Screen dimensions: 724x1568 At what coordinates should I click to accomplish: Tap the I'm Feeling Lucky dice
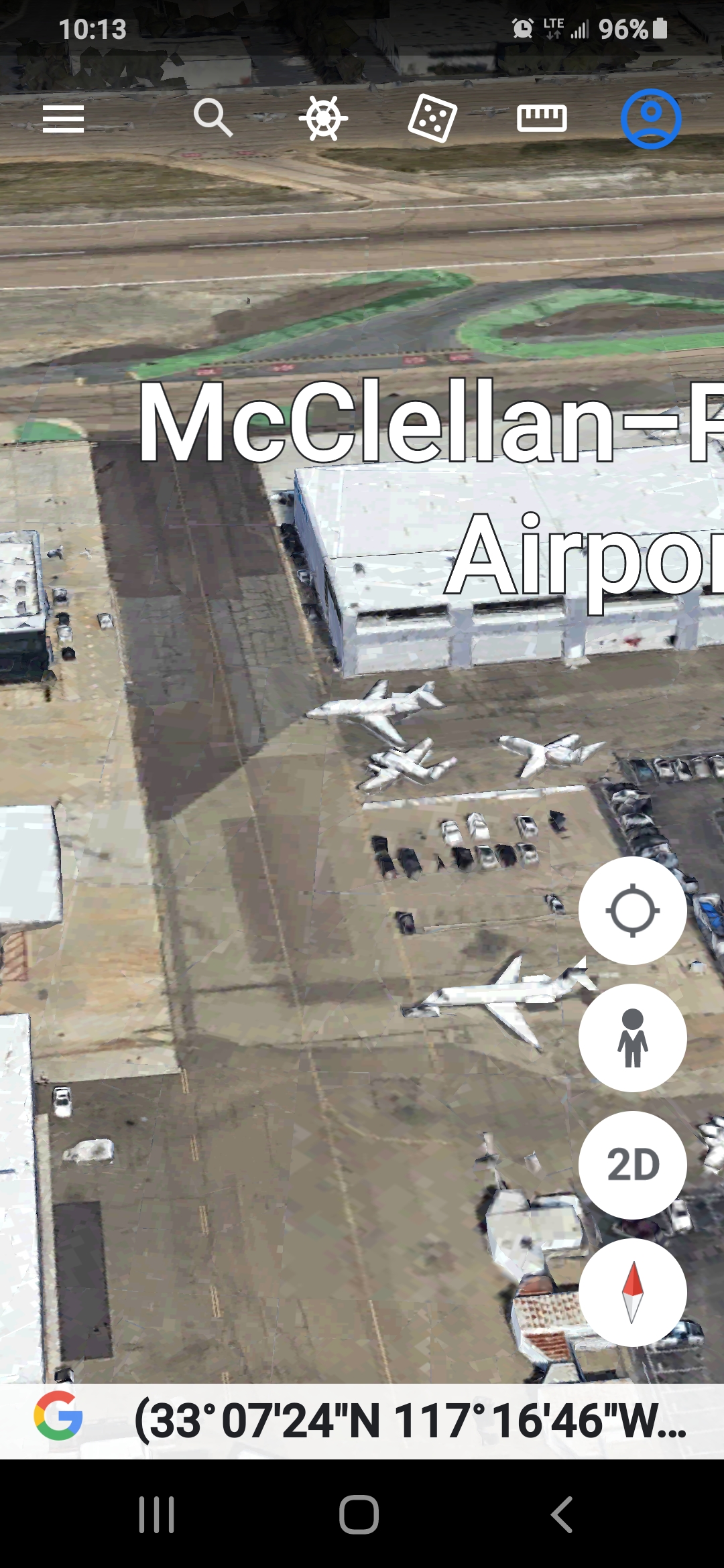click(432, 119)
